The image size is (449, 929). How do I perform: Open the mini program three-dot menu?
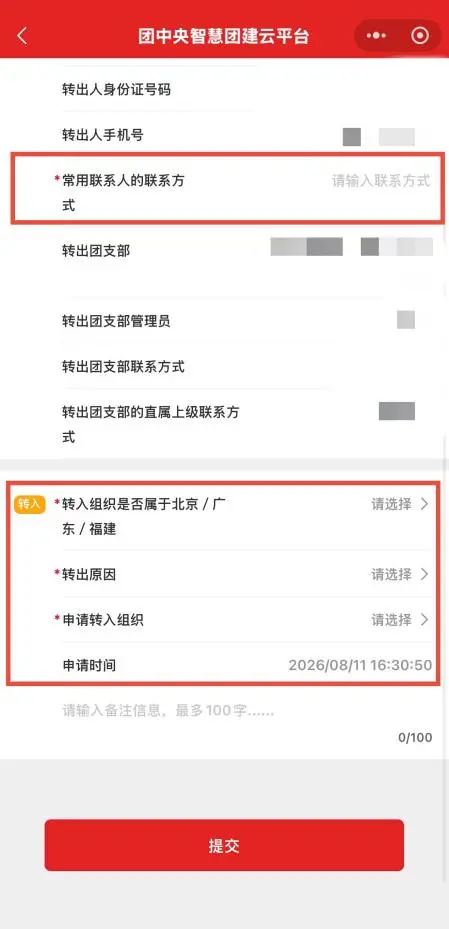click(x=376, y=36)
